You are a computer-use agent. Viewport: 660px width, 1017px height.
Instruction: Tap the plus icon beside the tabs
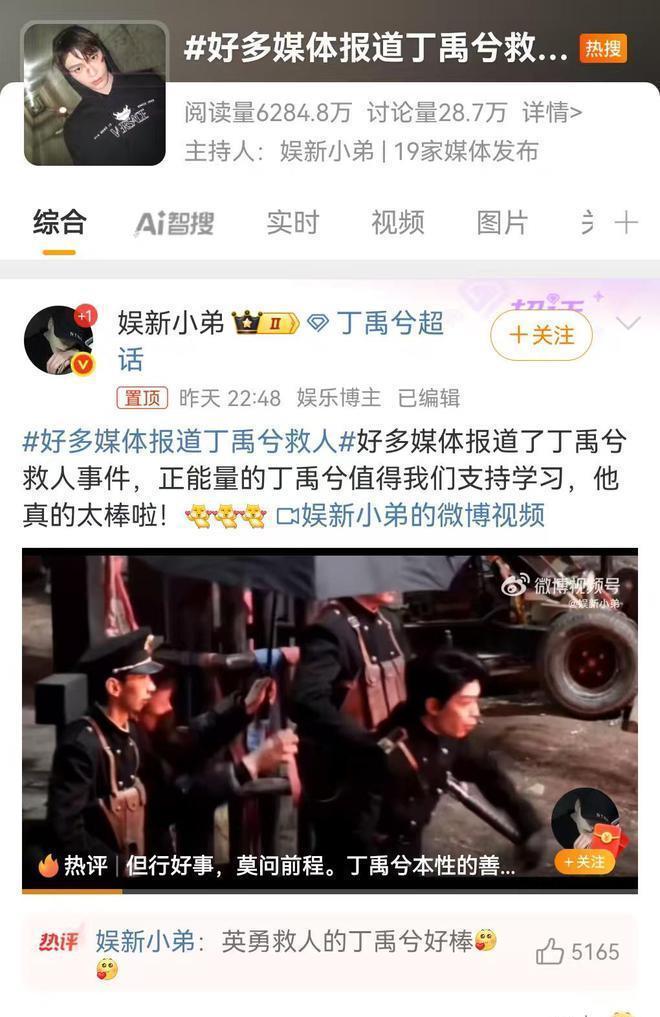point(626,222)
